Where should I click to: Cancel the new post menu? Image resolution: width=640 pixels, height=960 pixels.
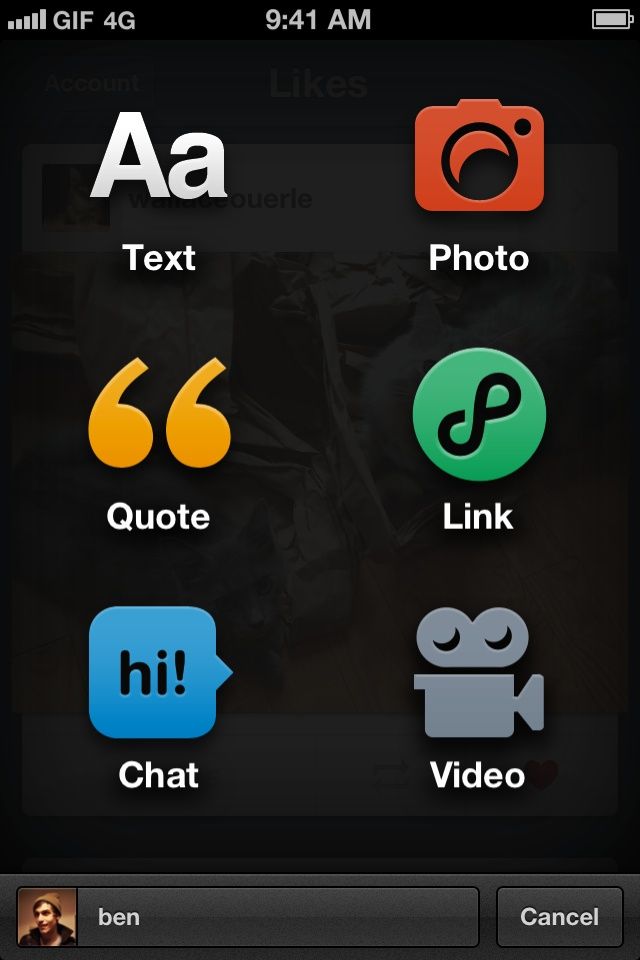click(559, 917)
